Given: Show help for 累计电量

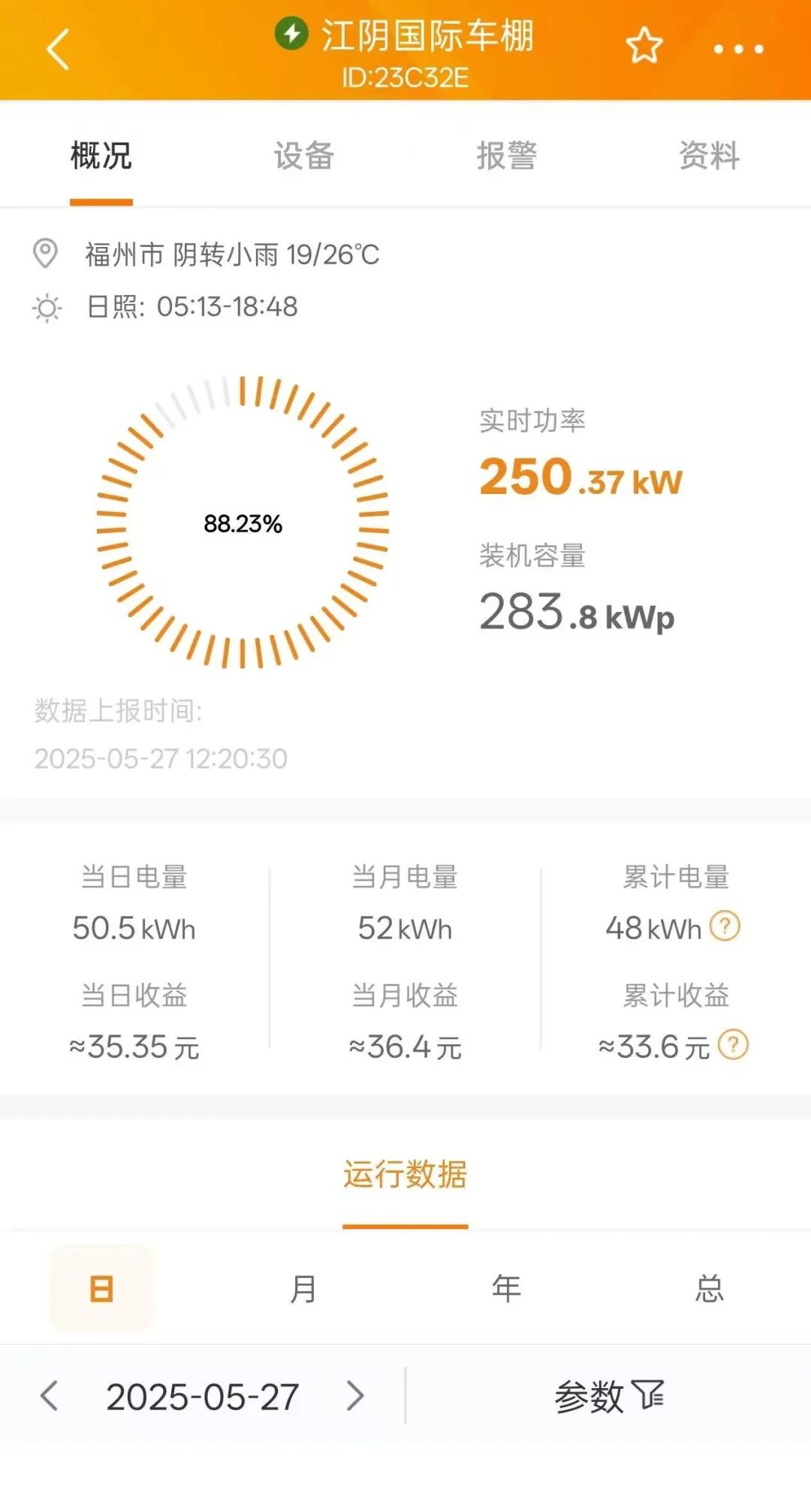Looking at the screenshot, I should coord(725,926).
